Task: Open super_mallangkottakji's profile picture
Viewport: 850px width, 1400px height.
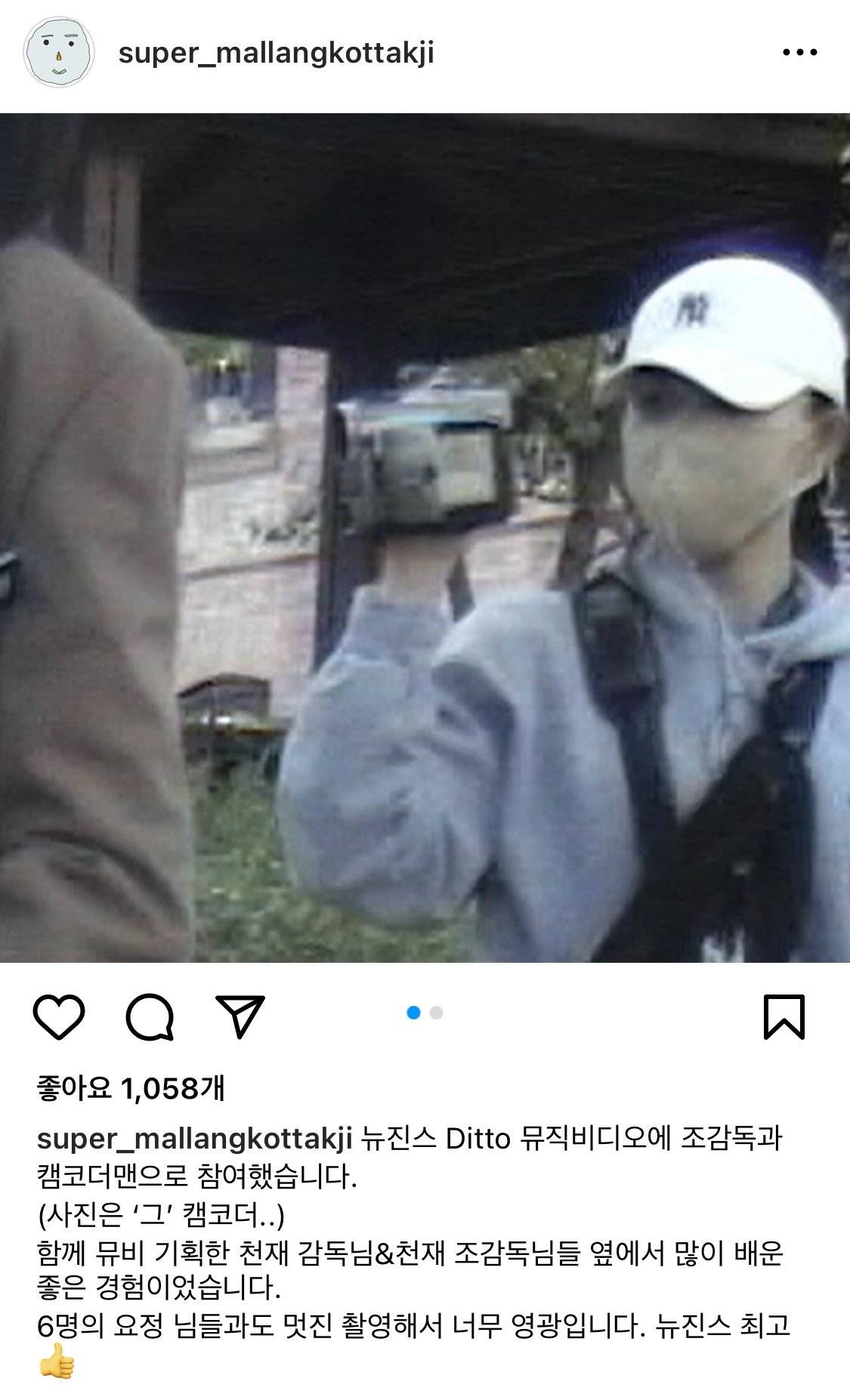Action: pyautogui.click(x=59, y=53)
